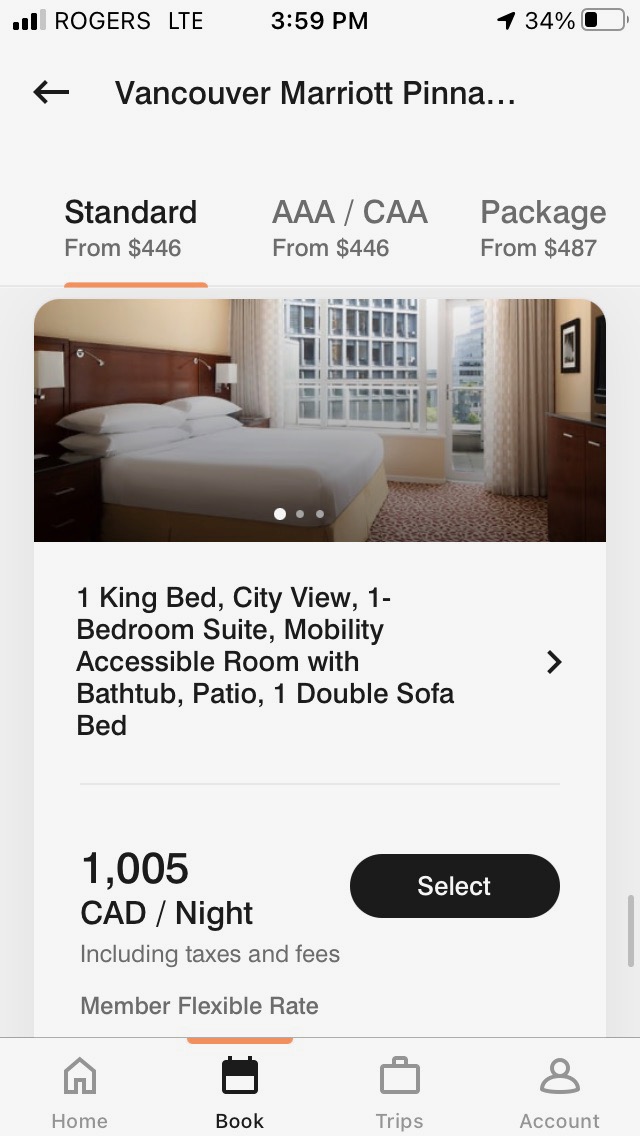Open the Trips tab
This screenshot has height=1136, width=640.
[x=399, y=1090]
